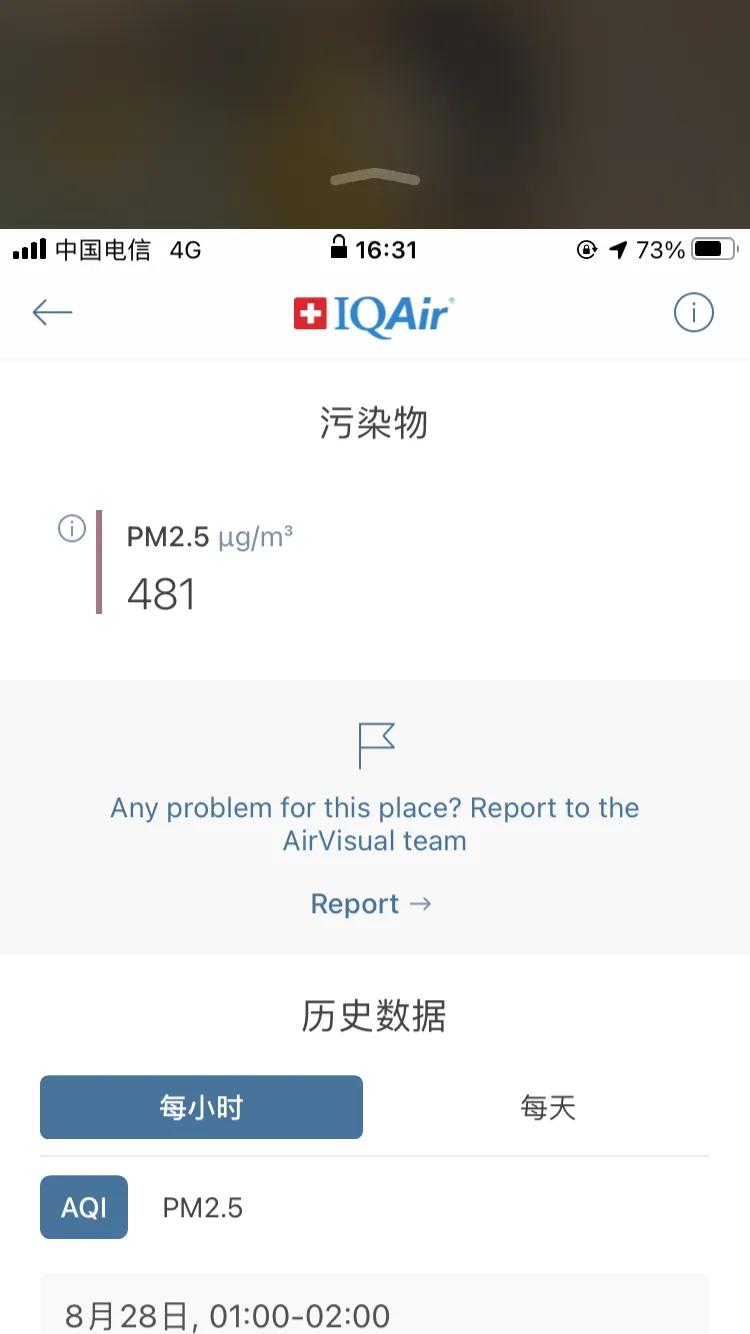The image size is (750, 1334).
Task: Switch historical data to 每天 view
Action: click(547, 1107)
